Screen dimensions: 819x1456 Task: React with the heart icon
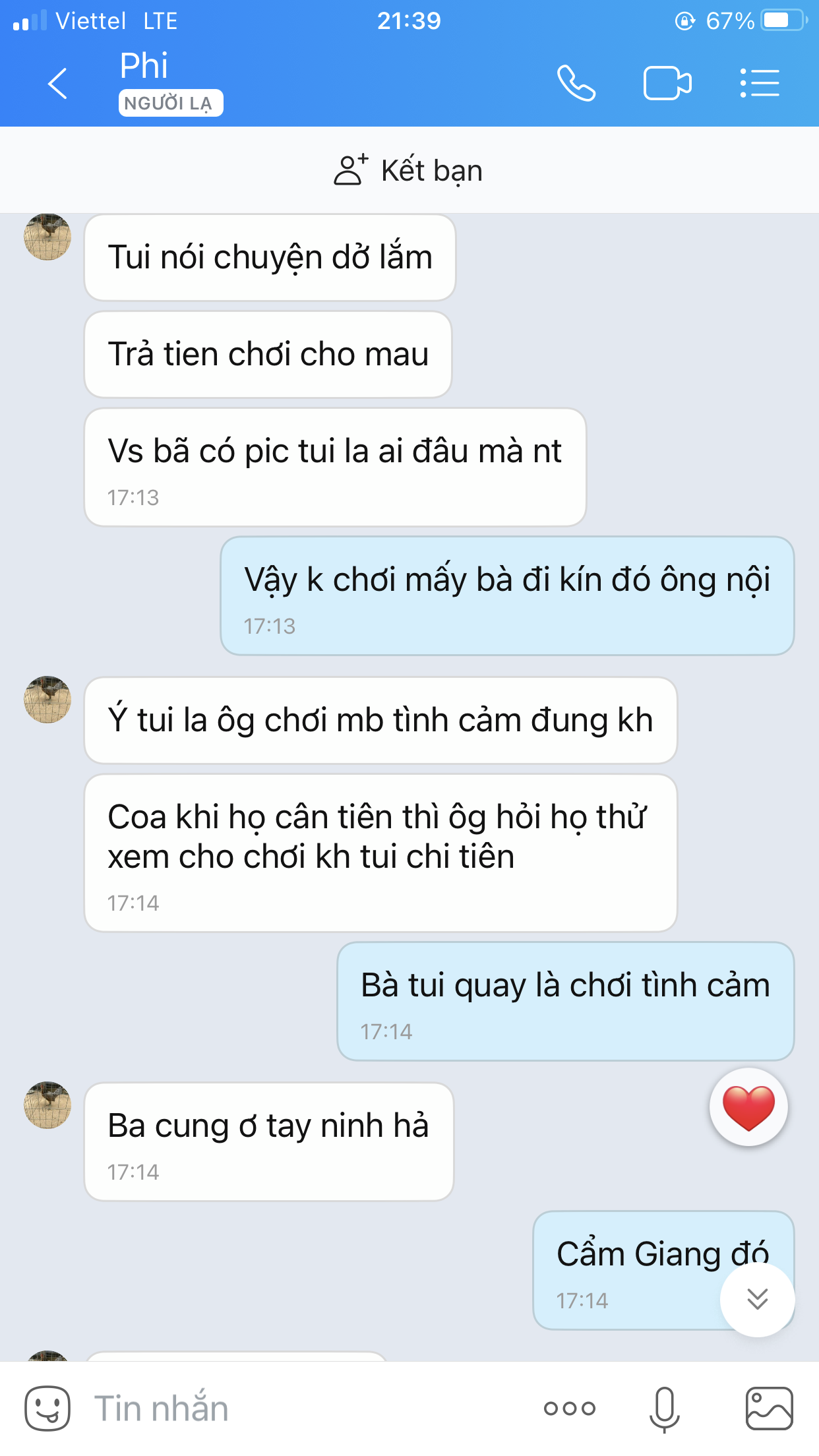click(748, 1107)
